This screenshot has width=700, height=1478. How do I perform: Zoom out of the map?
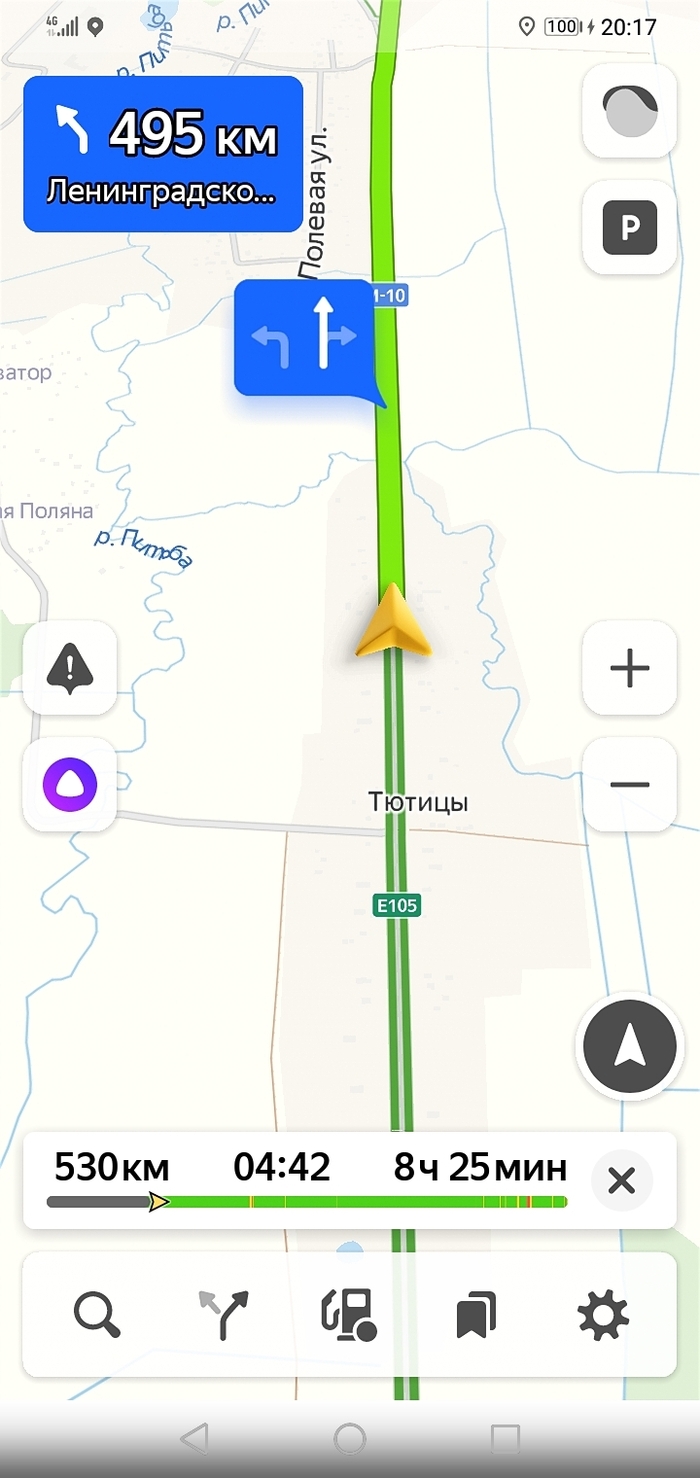[x=630, y=784]
